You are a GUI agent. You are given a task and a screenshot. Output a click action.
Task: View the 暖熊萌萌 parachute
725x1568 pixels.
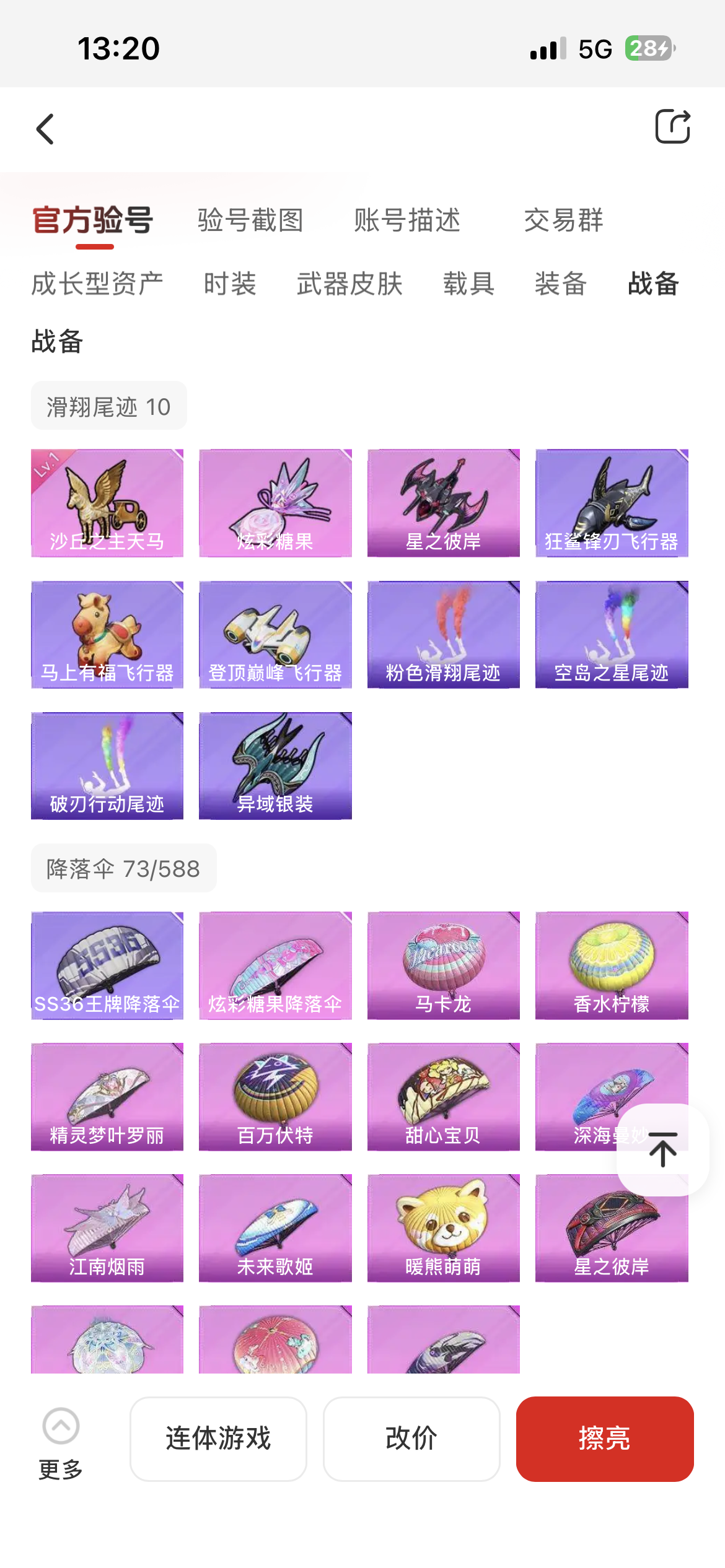click(443, 1227)
